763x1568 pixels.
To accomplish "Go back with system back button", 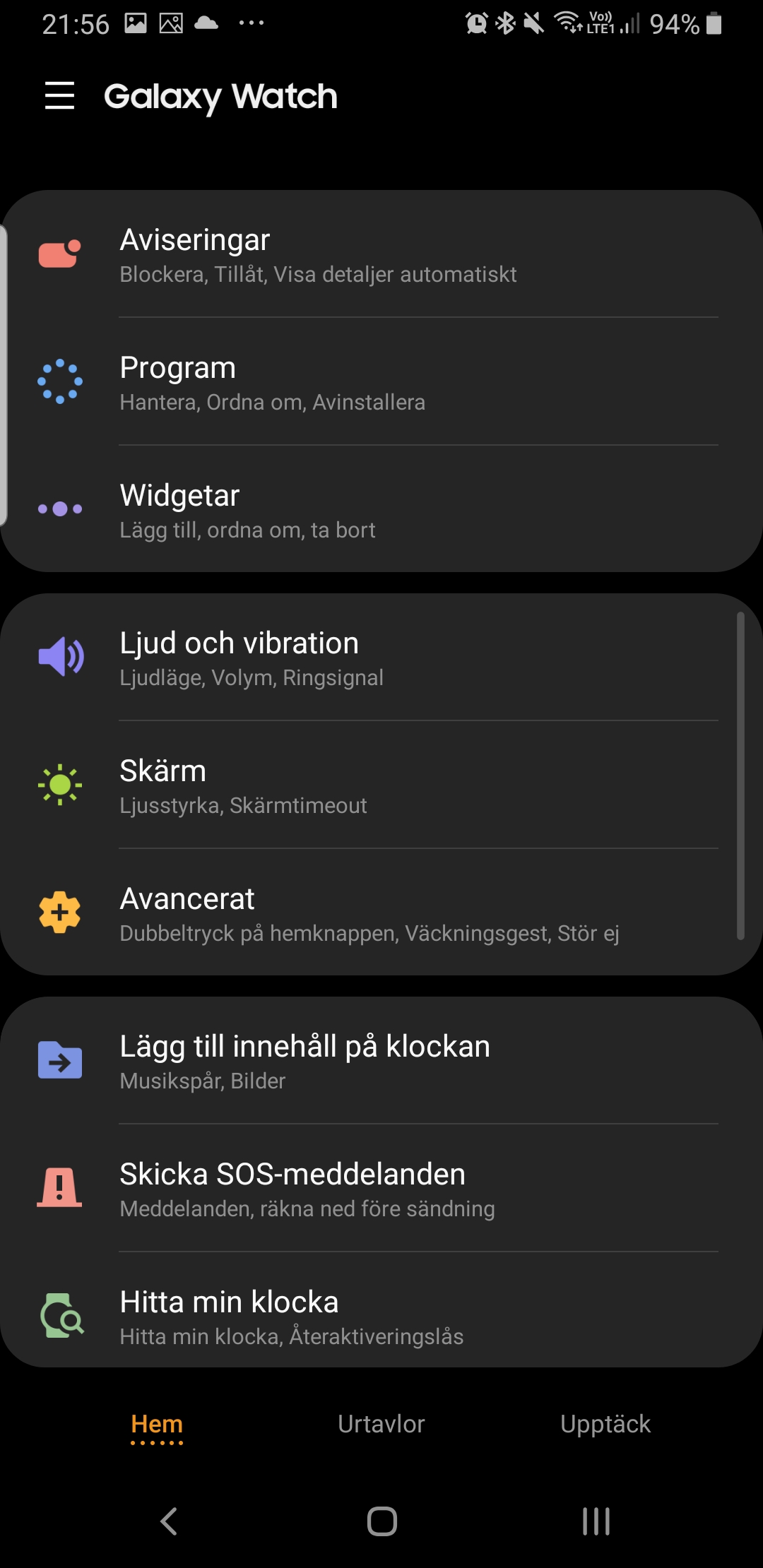I will point(168,1521).
